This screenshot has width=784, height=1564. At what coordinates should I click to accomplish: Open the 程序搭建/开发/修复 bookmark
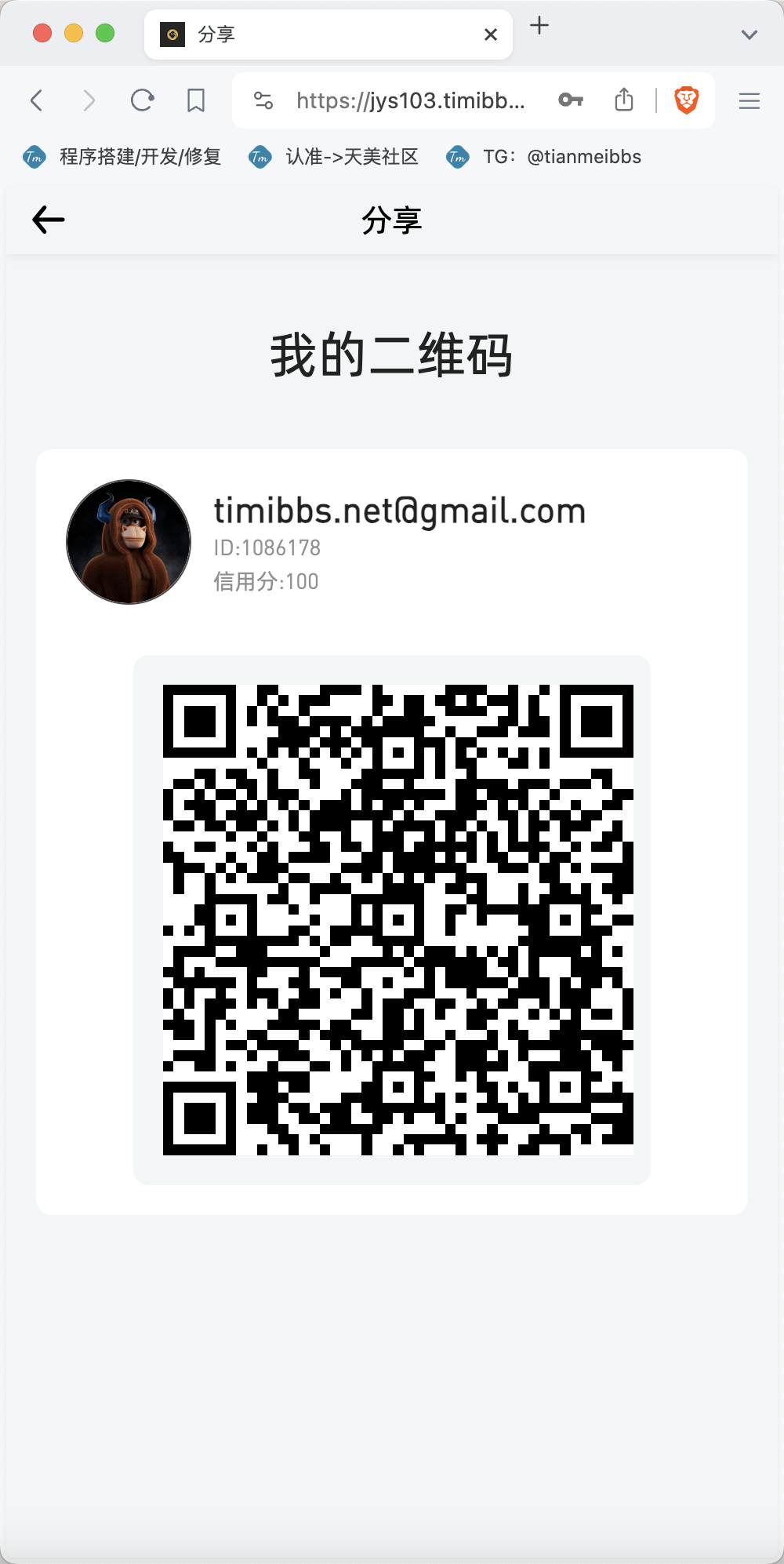pyautogui.click(x=122, y=157)
